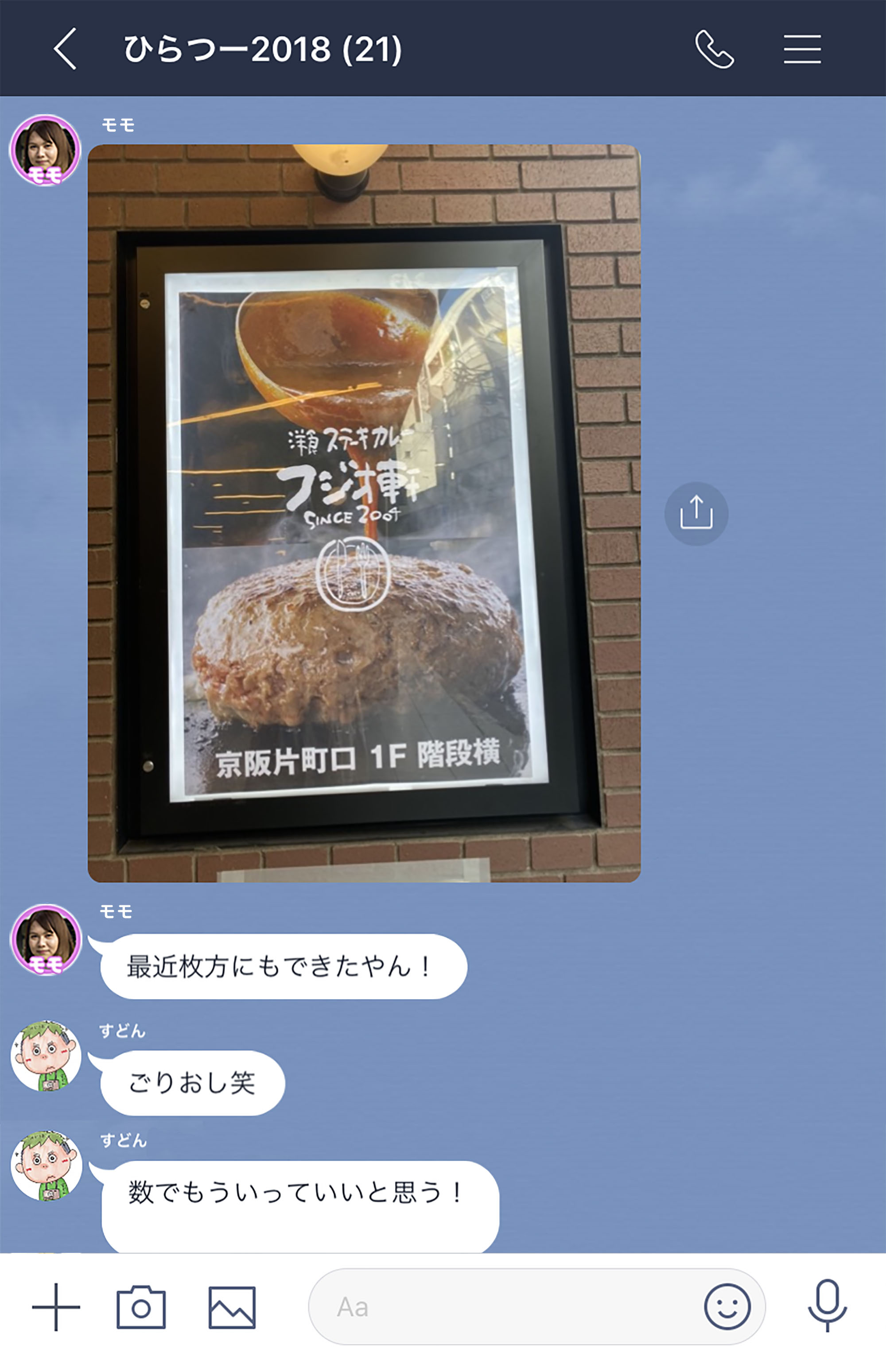
Task: Open the plus attachment menu
Action: [56, 1306]
